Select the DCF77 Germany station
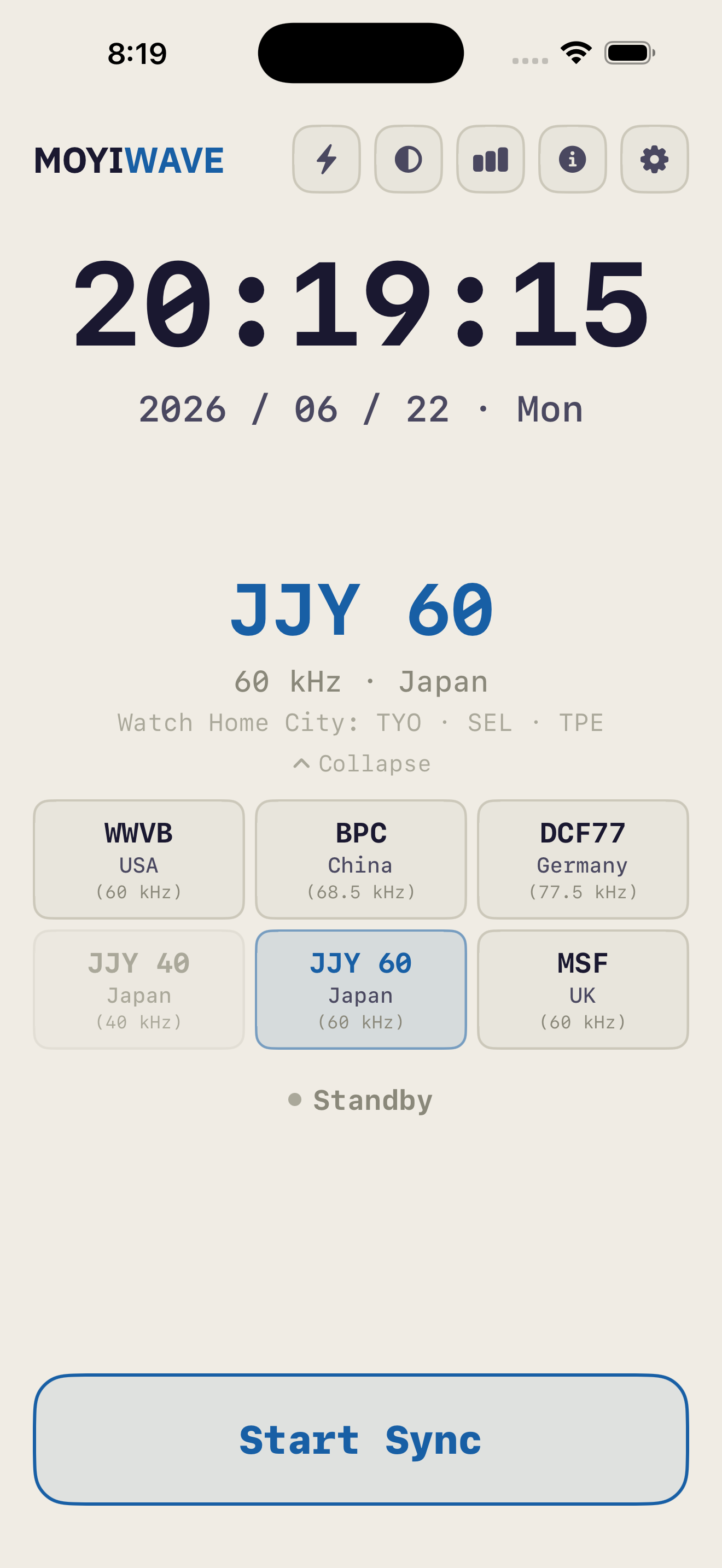722x1568 pixels. [583, 859]
